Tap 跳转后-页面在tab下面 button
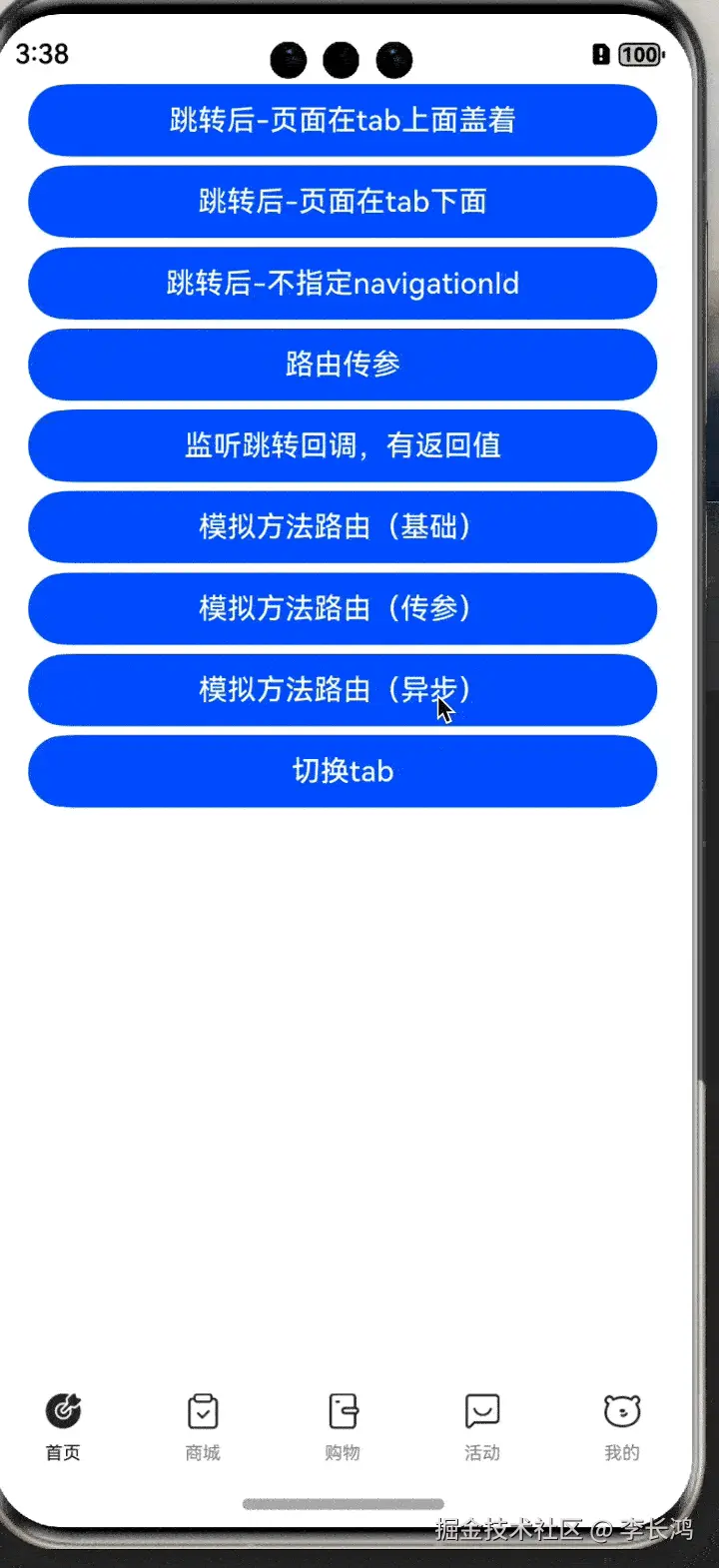 pyautogui.click(x=343, y=202)
